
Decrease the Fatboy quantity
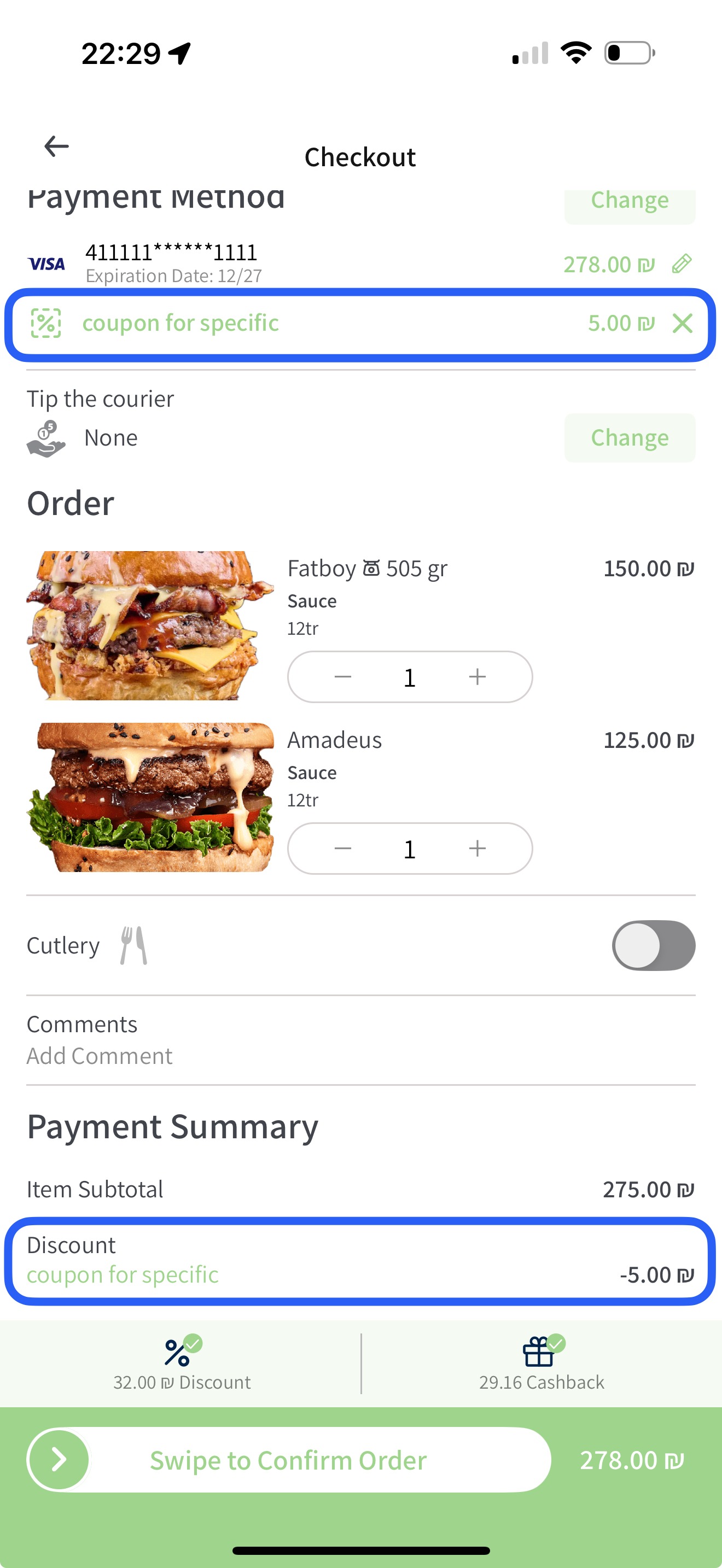pyautogui.click(x=343, y=677)
